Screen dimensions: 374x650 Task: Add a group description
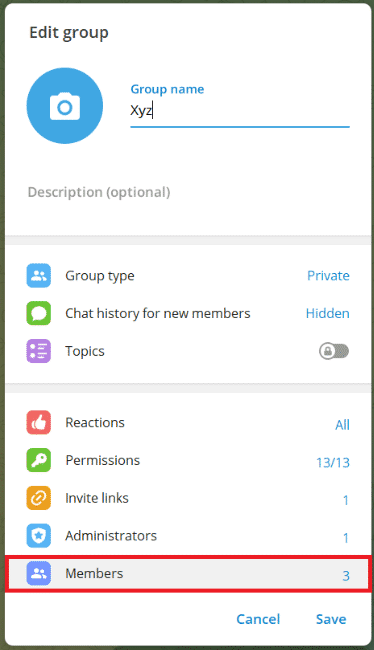coord(188,192)
